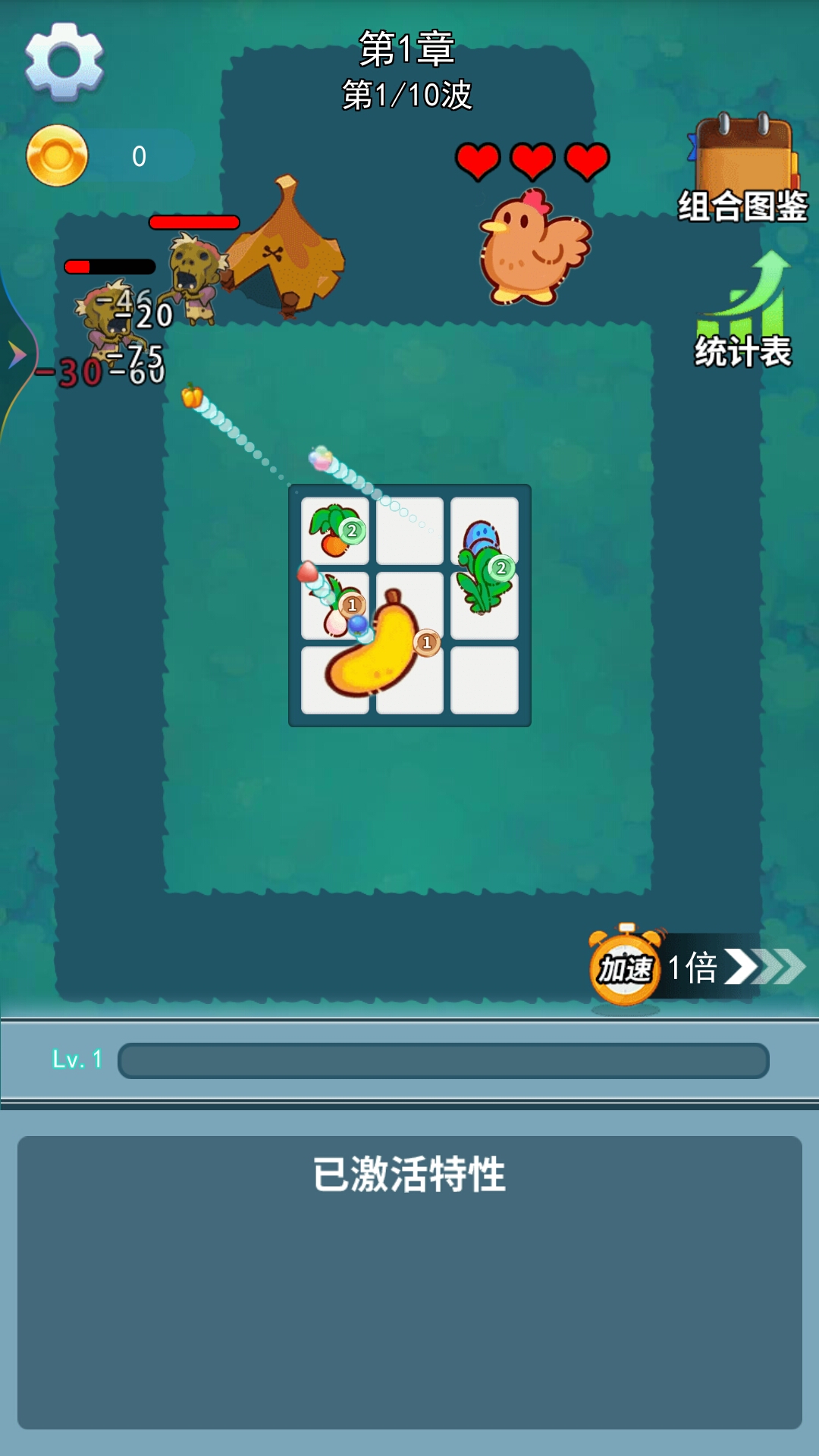Tap the empty bottom-right grid slot
The height and width of the screenshot is (1456, 819).
[x=485, y=680]
